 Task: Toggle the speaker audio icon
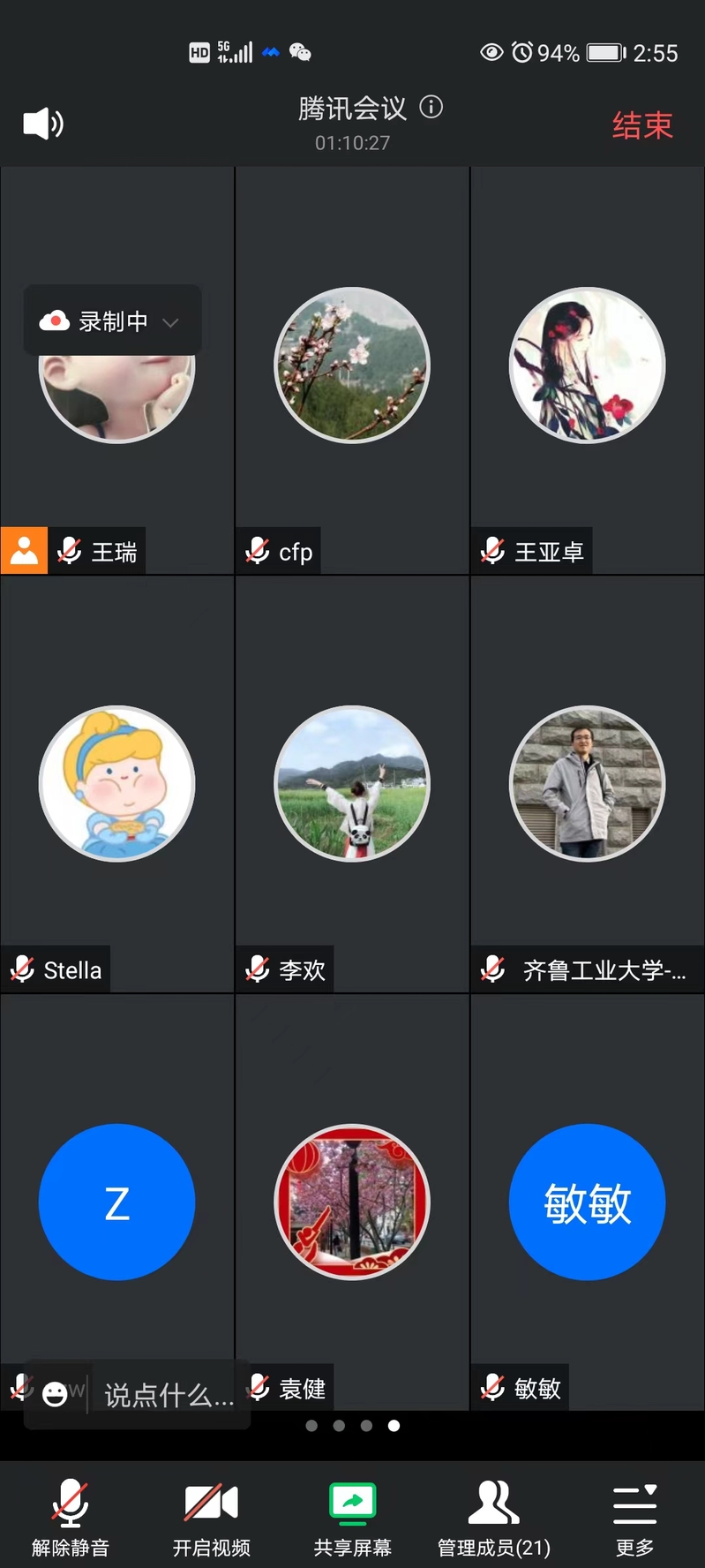42,124
